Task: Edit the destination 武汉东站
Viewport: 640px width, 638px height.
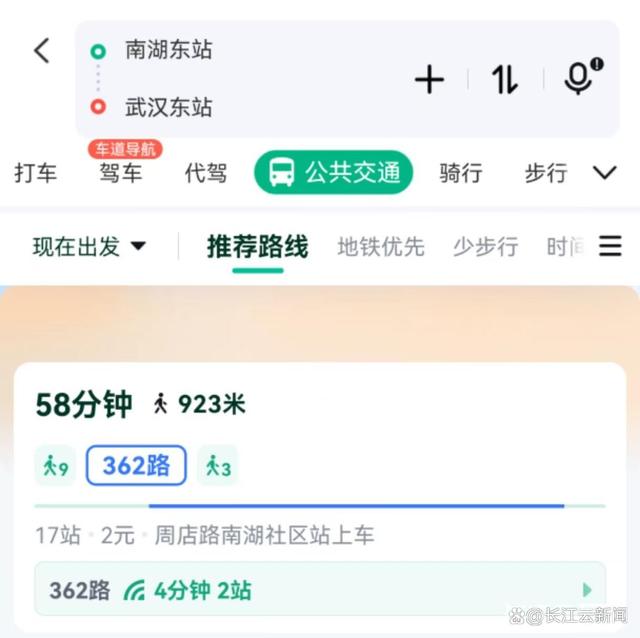Action: pyautogui.click(x=168, y=107)
